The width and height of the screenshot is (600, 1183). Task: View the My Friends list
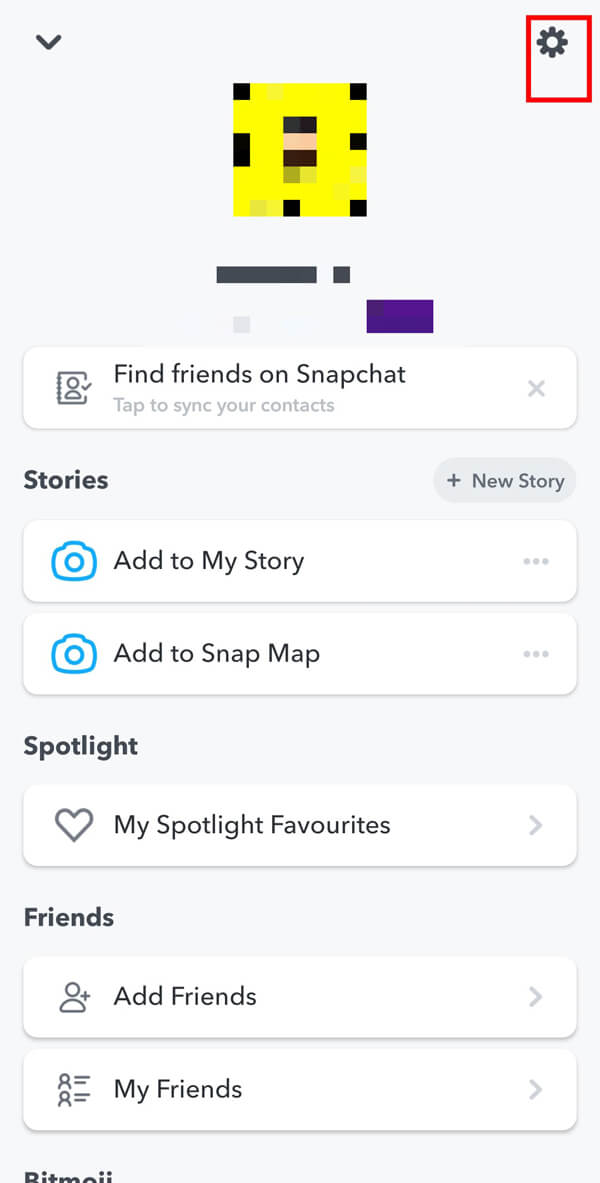coord(178,1089)
